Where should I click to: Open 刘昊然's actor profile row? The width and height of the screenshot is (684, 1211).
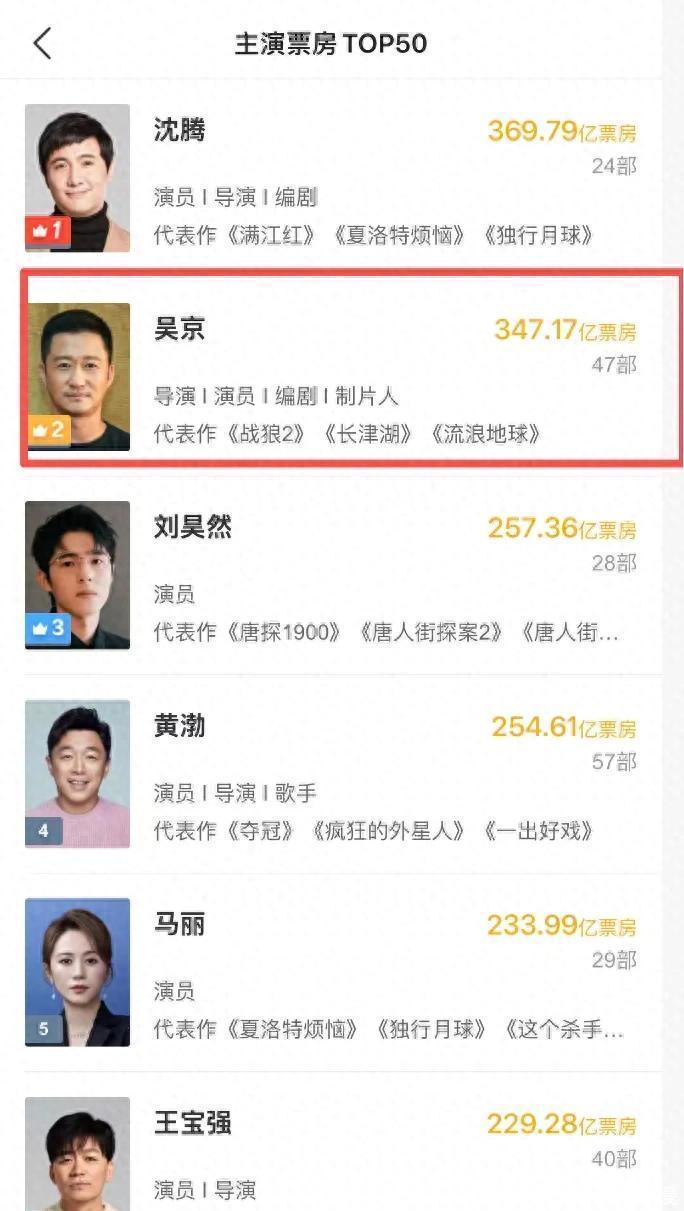[340, 576]
